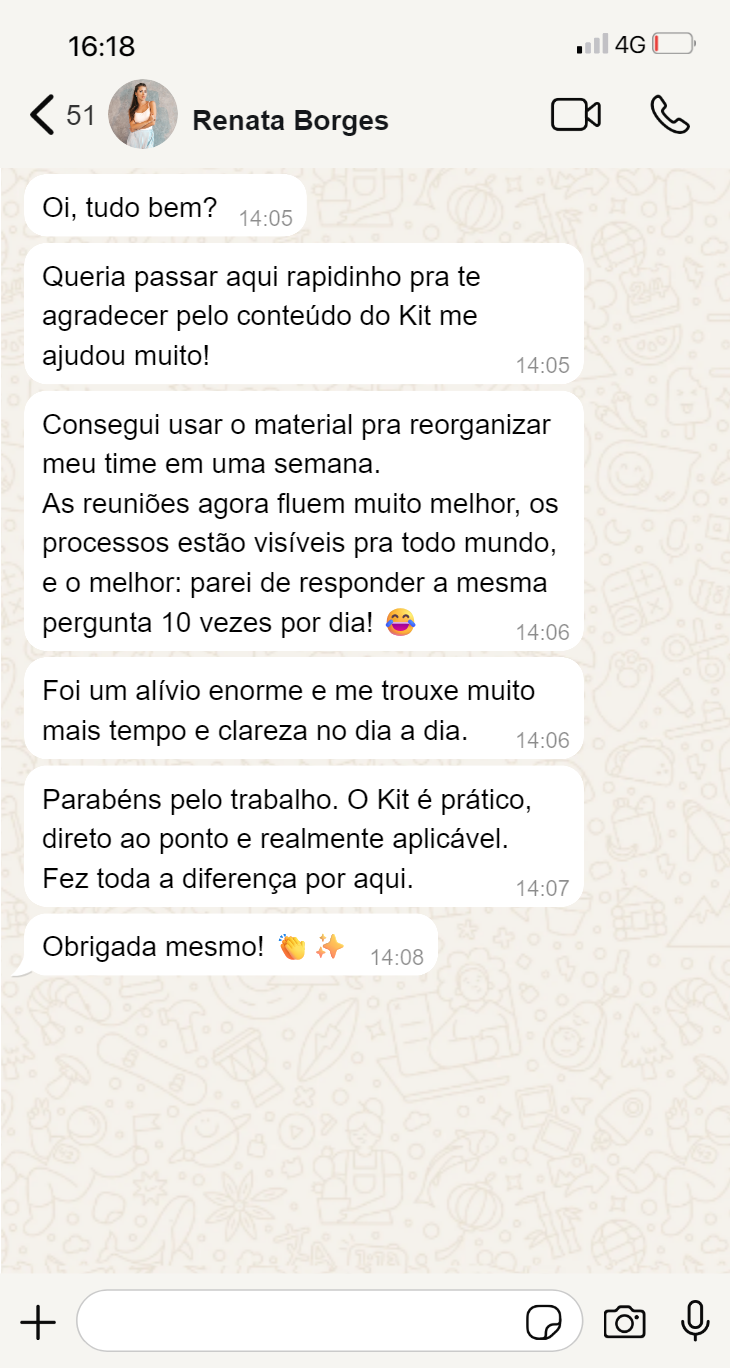730x1368 pixels.
Task: Tap the microphone to record a voice message
Action: click(694, 1321)
